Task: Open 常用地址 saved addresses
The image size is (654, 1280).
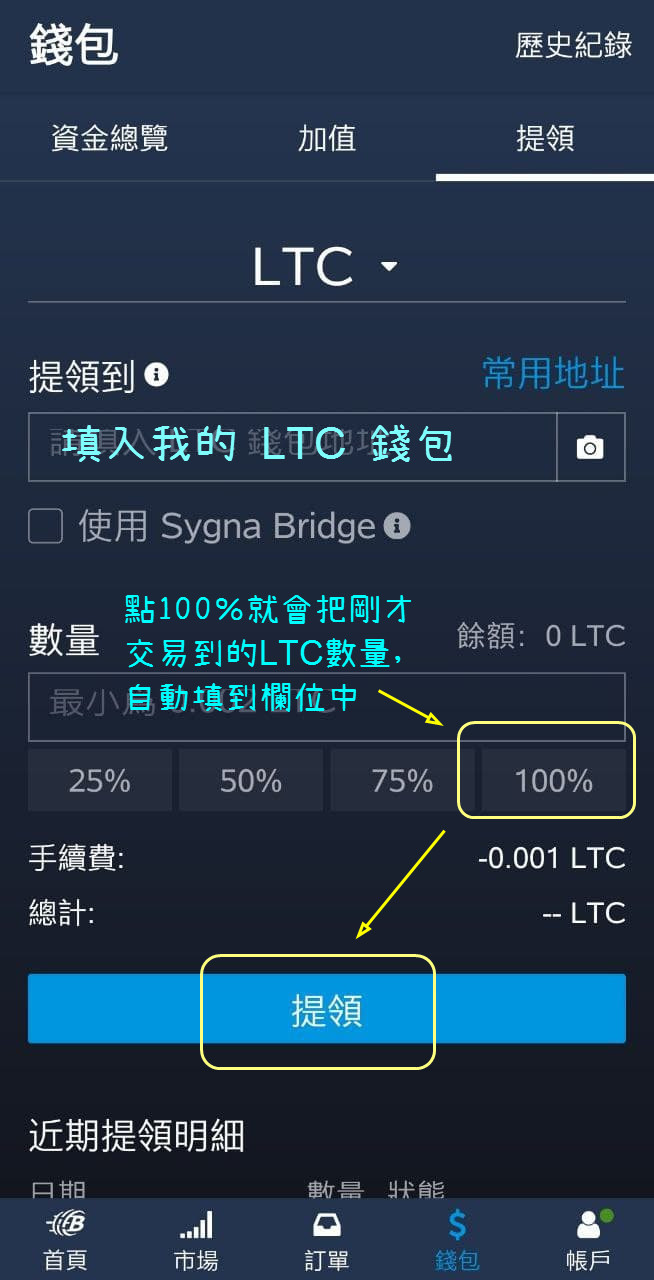Action: coord(553,374)
